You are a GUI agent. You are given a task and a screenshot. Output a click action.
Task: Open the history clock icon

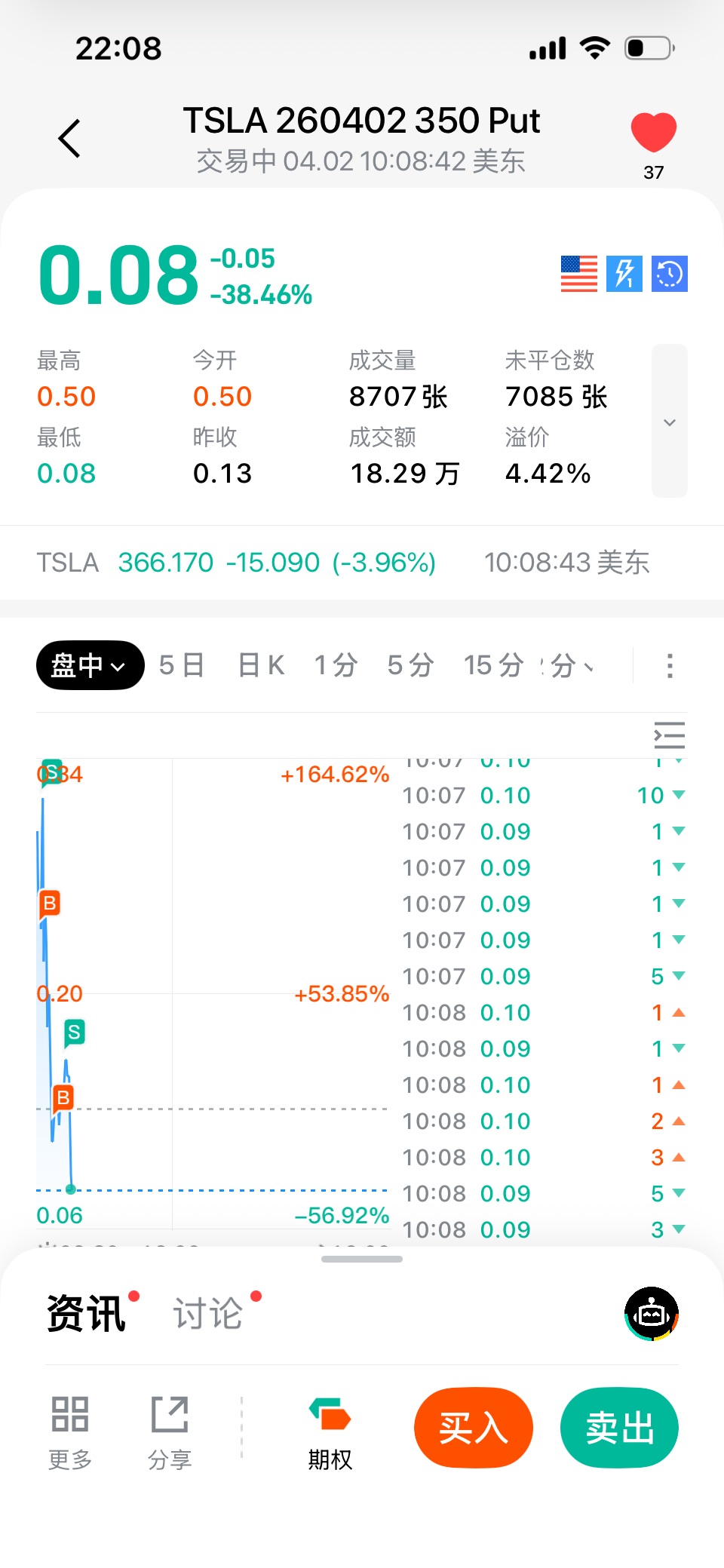tap(669, 273)
